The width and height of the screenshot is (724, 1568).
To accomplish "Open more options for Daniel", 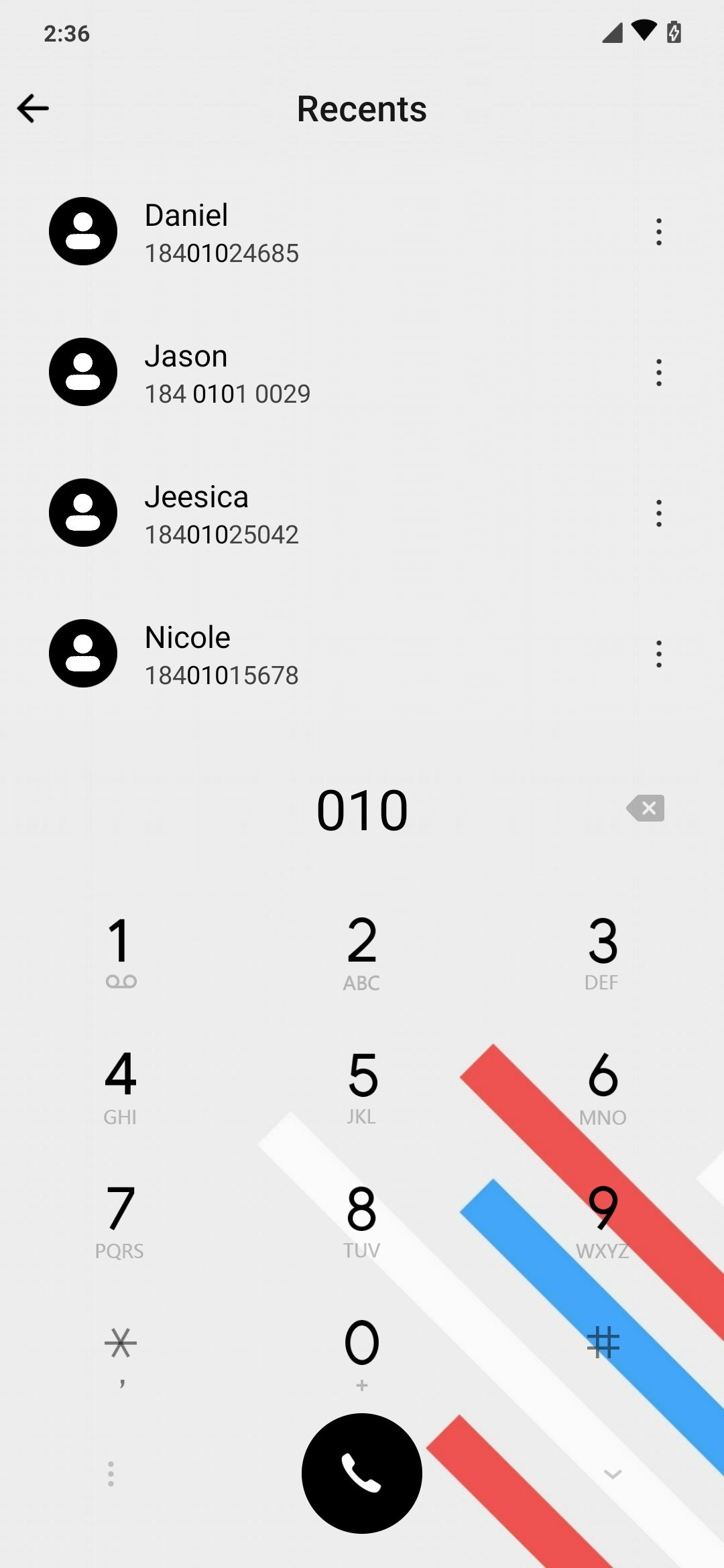I will click(x=659, y=232).
